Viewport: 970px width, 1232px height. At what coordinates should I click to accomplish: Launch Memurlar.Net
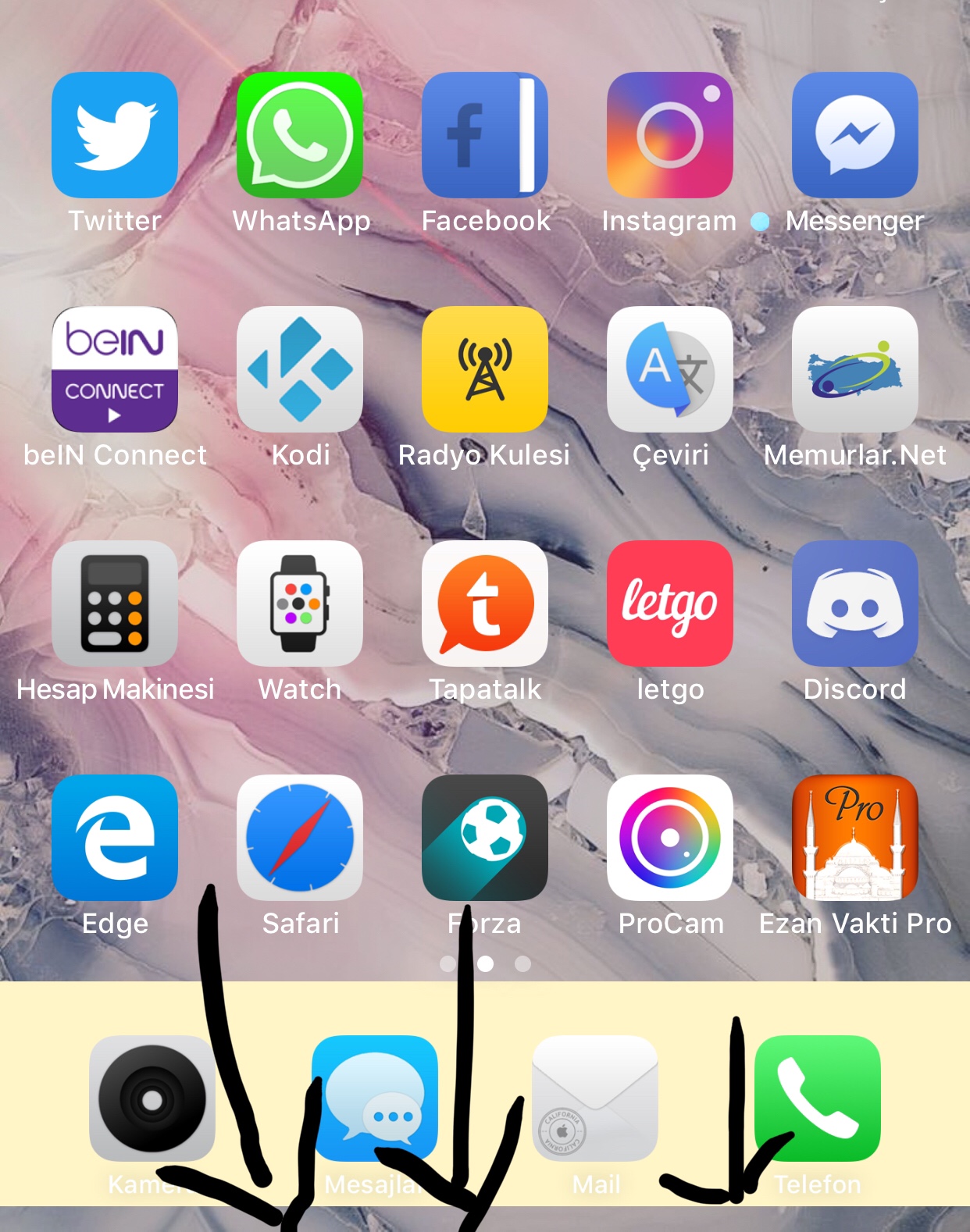[855, 369]
